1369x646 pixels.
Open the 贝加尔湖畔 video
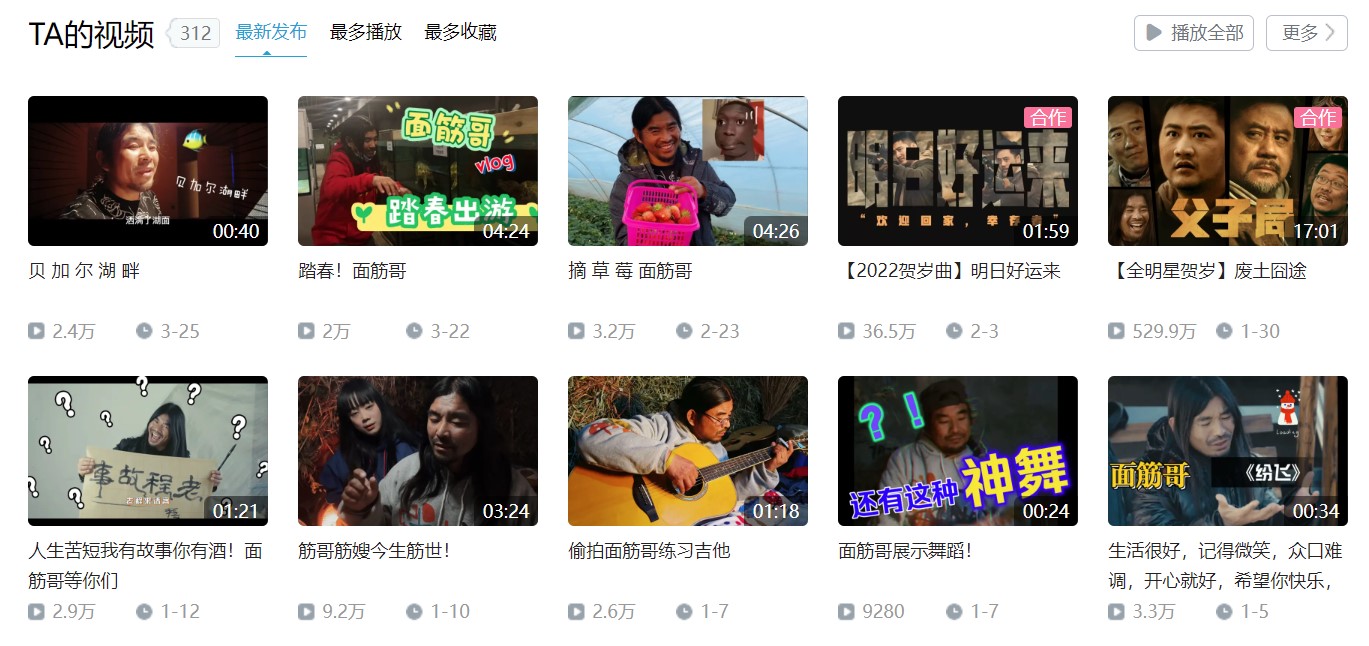[148, 171]
